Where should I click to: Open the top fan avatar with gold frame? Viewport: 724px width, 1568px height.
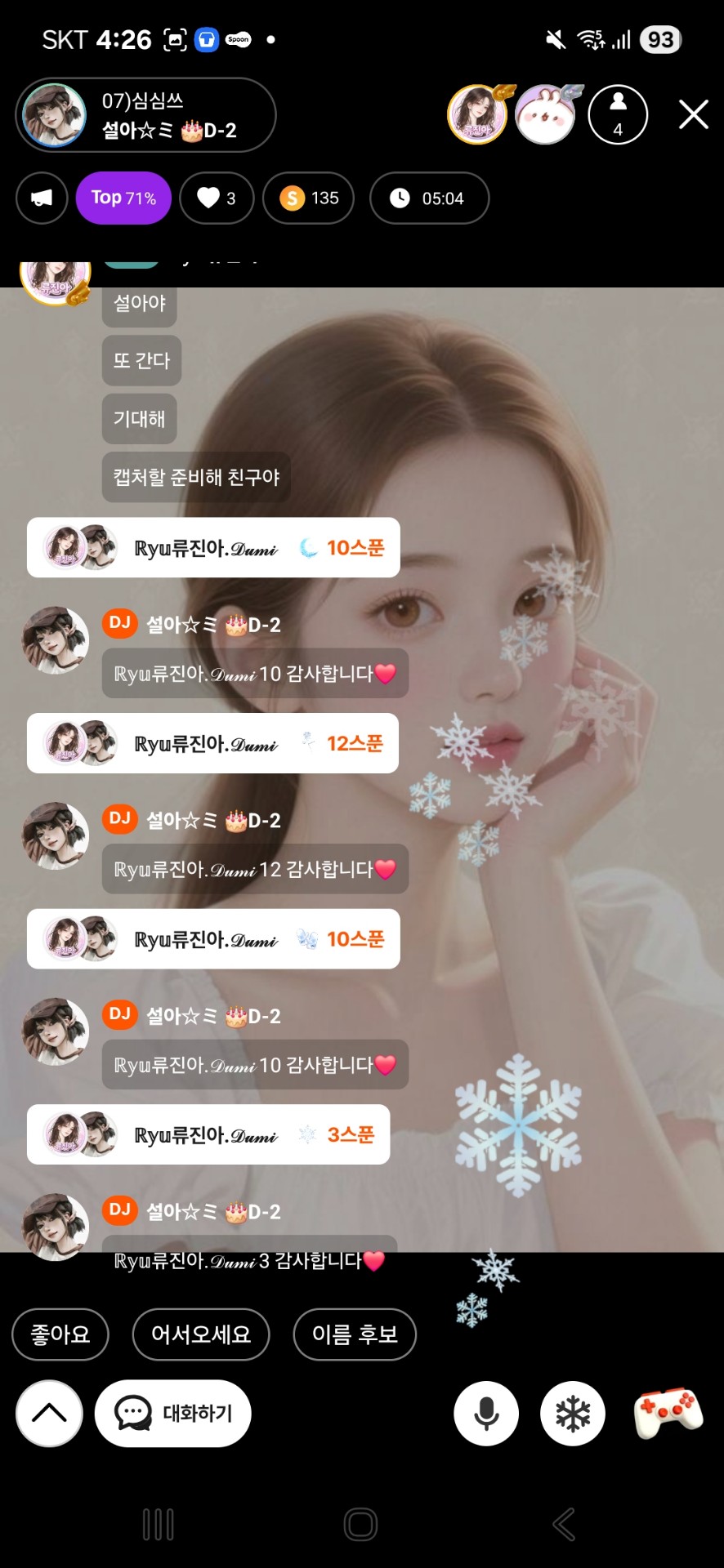(x=477, y=115)
